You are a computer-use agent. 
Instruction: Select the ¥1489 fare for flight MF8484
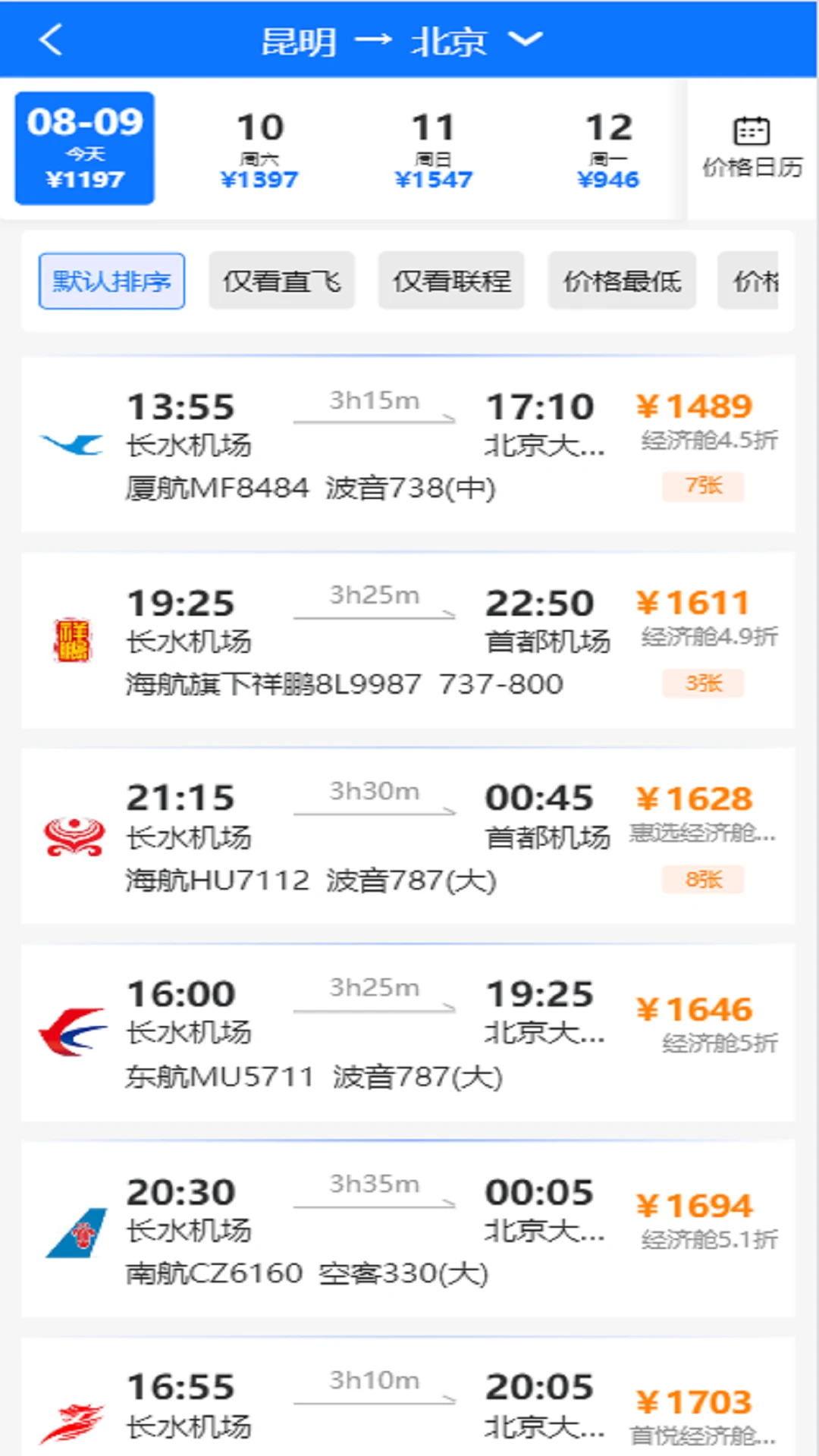(694, 406)
